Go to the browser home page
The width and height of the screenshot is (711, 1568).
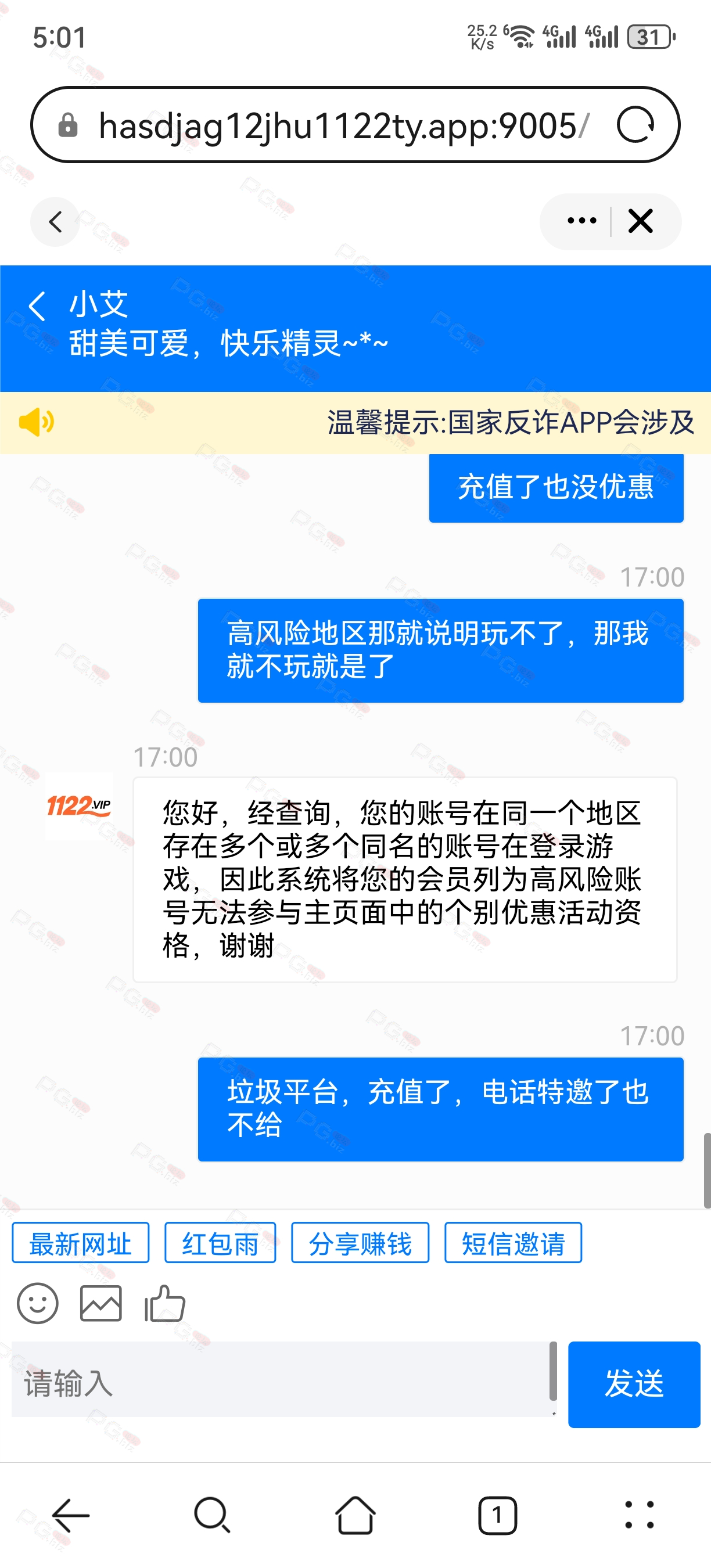click(355, 1515)
